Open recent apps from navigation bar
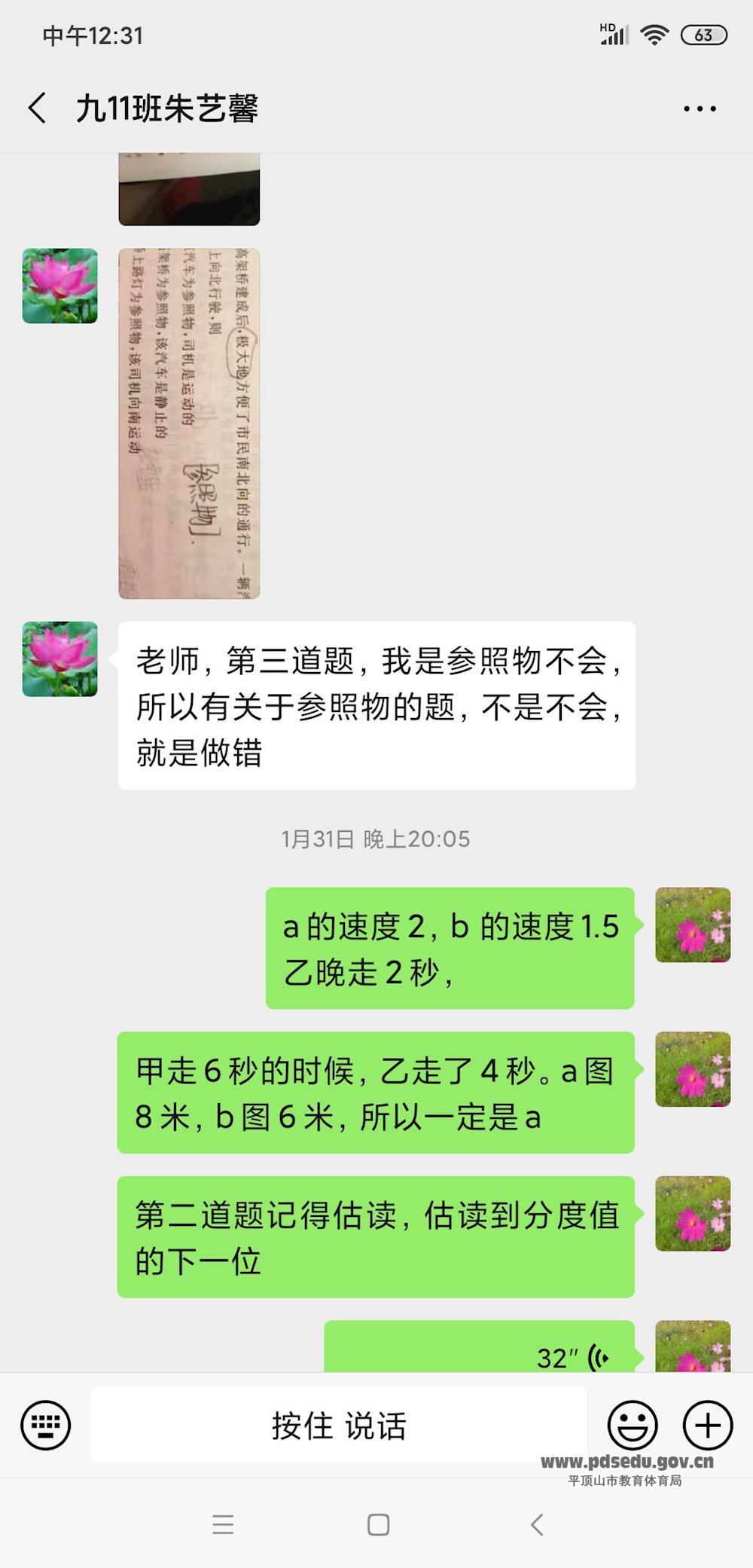The image size is (753, 1568). click(223, 1525)
